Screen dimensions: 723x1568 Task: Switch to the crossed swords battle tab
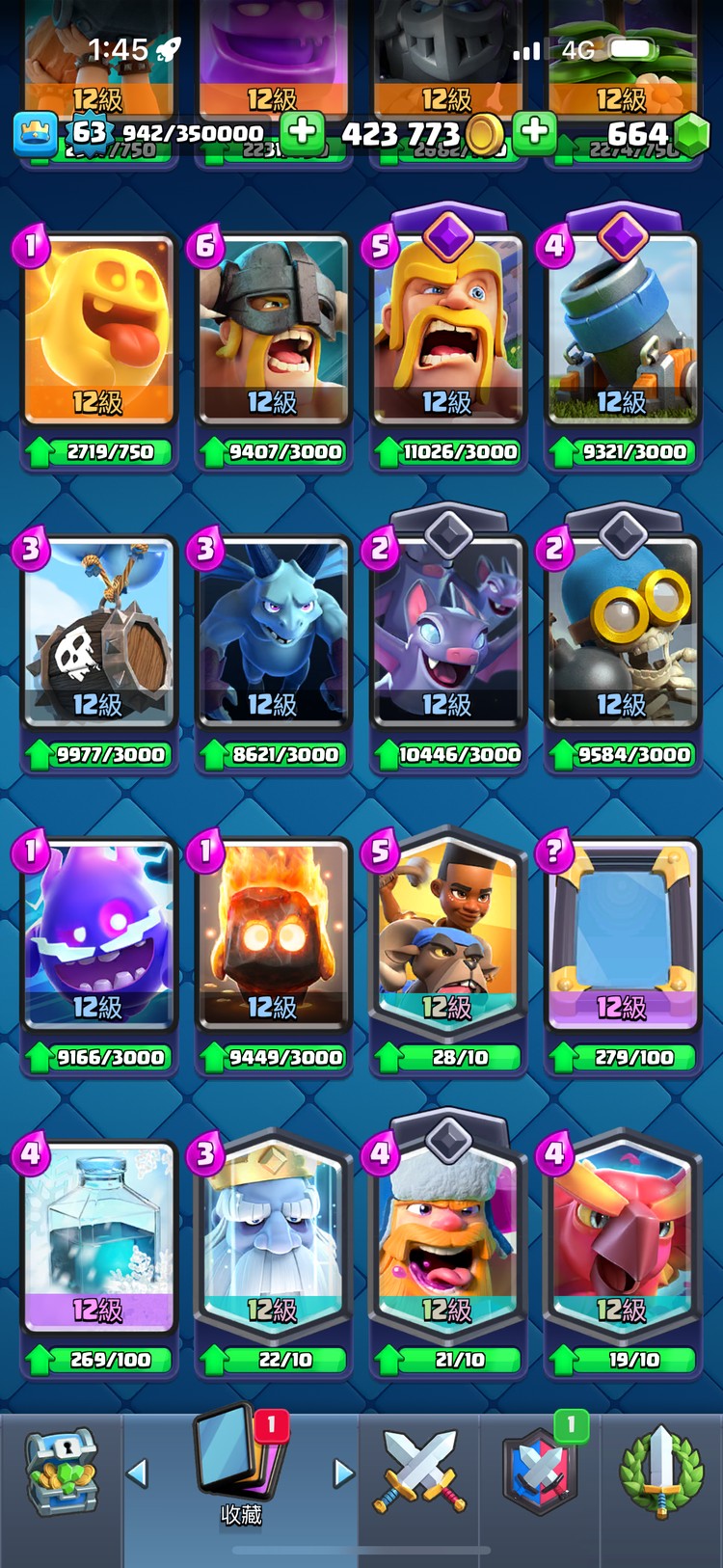tap(419, 1473)
